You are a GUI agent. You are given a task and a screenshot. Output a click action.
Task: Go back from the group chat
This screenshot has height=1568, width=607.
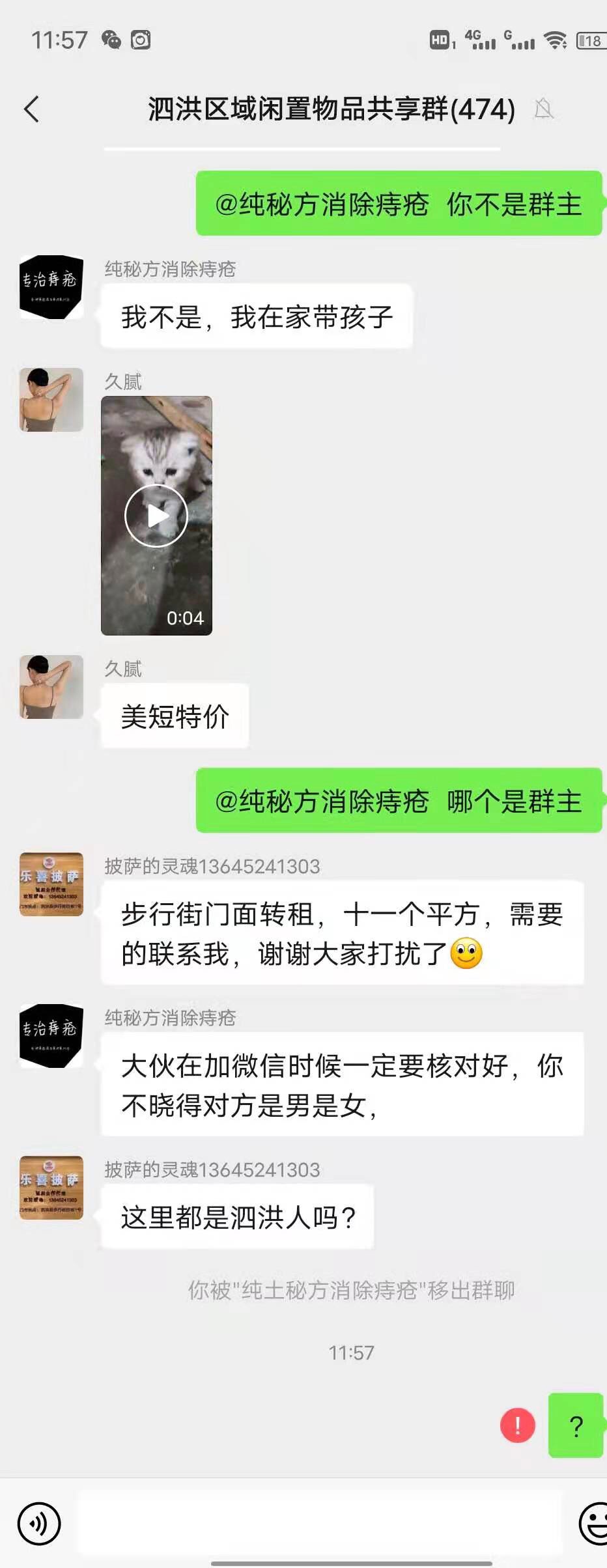coord(31,109)
